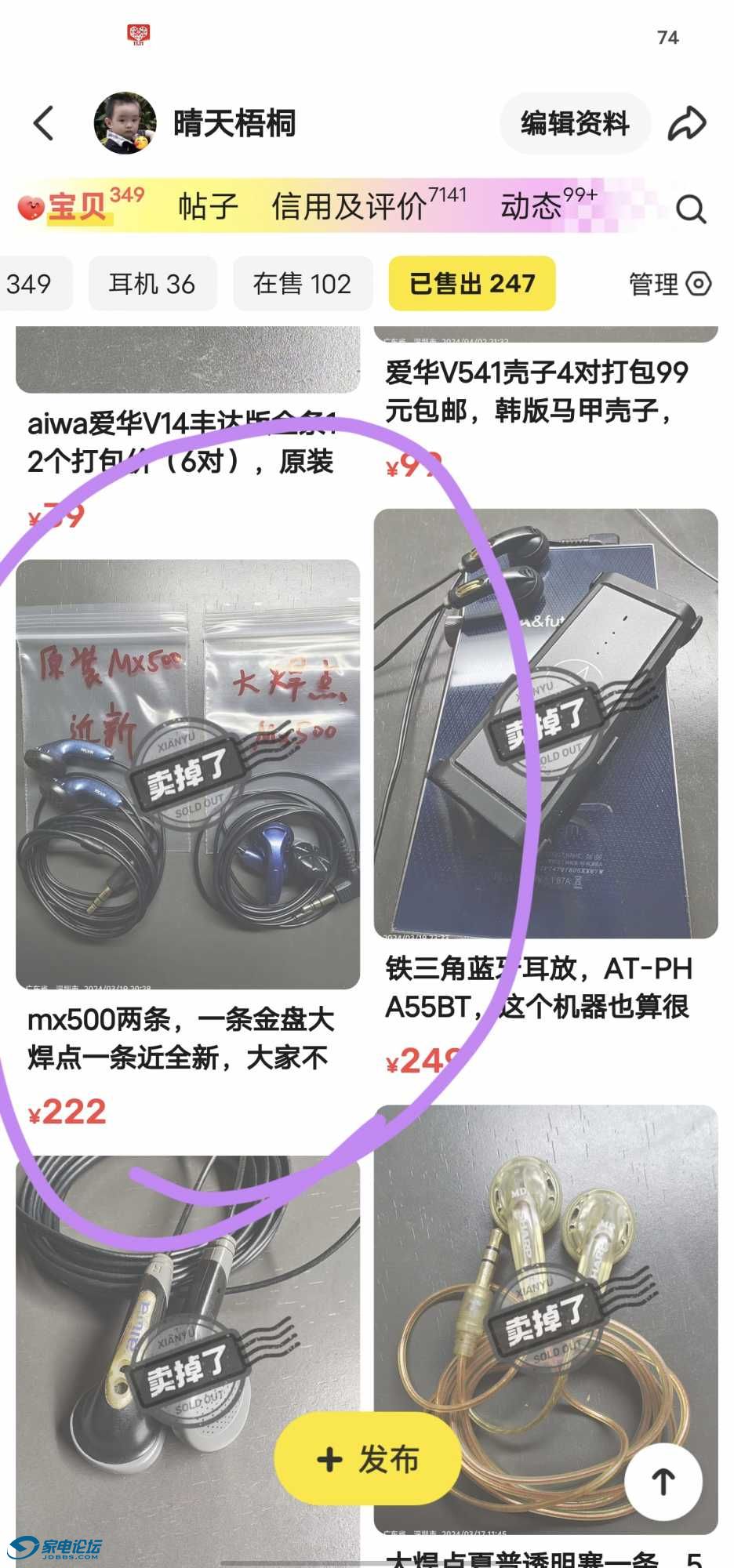Open the 爱华V541壳子 listing
The image size is (734, 1568).
536,390
